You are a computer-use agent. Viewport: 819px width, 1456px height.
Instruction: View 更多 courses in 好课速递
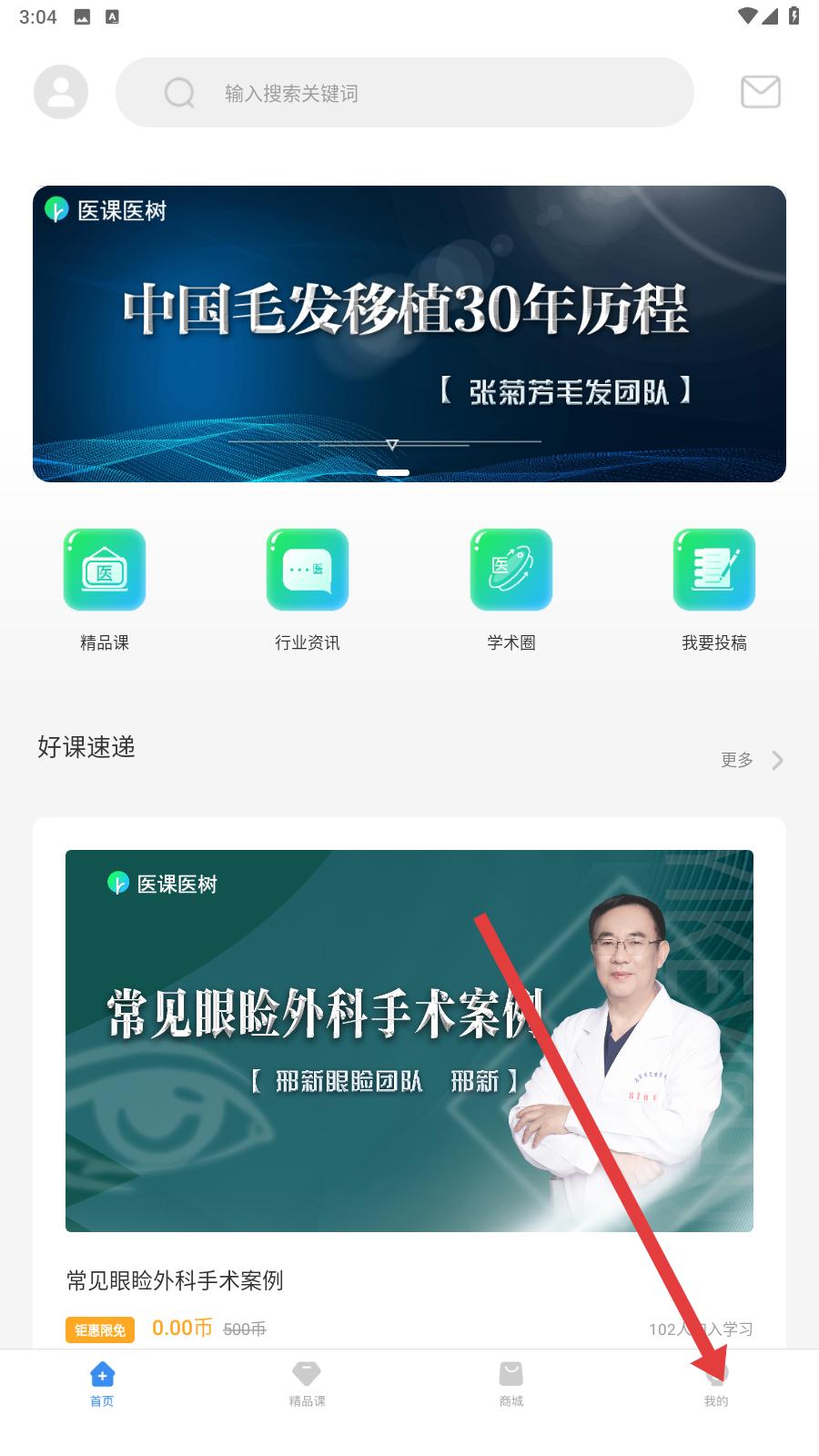[752, 760]
